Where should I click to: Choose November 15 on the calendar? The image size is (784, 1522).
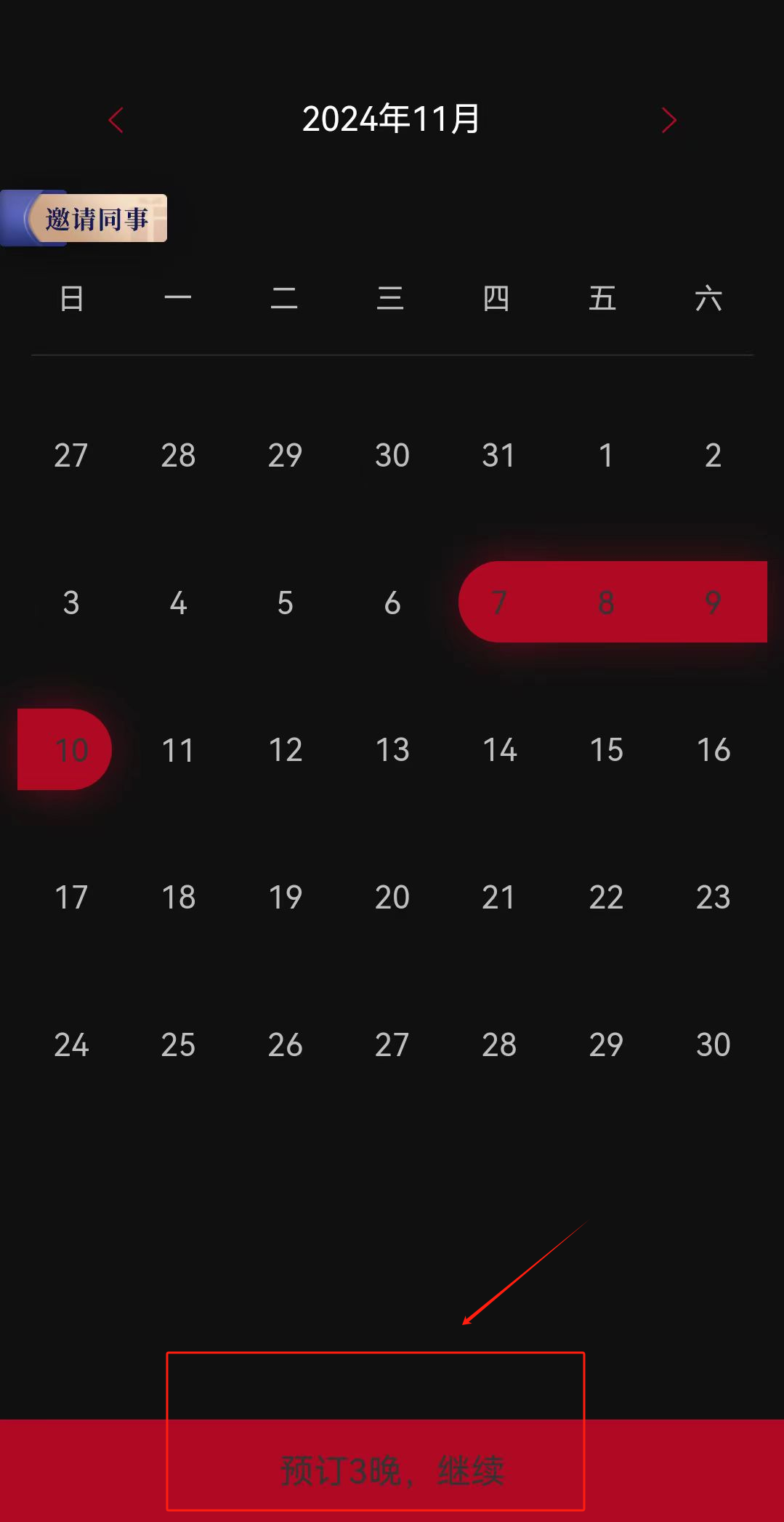click(606, 750)
